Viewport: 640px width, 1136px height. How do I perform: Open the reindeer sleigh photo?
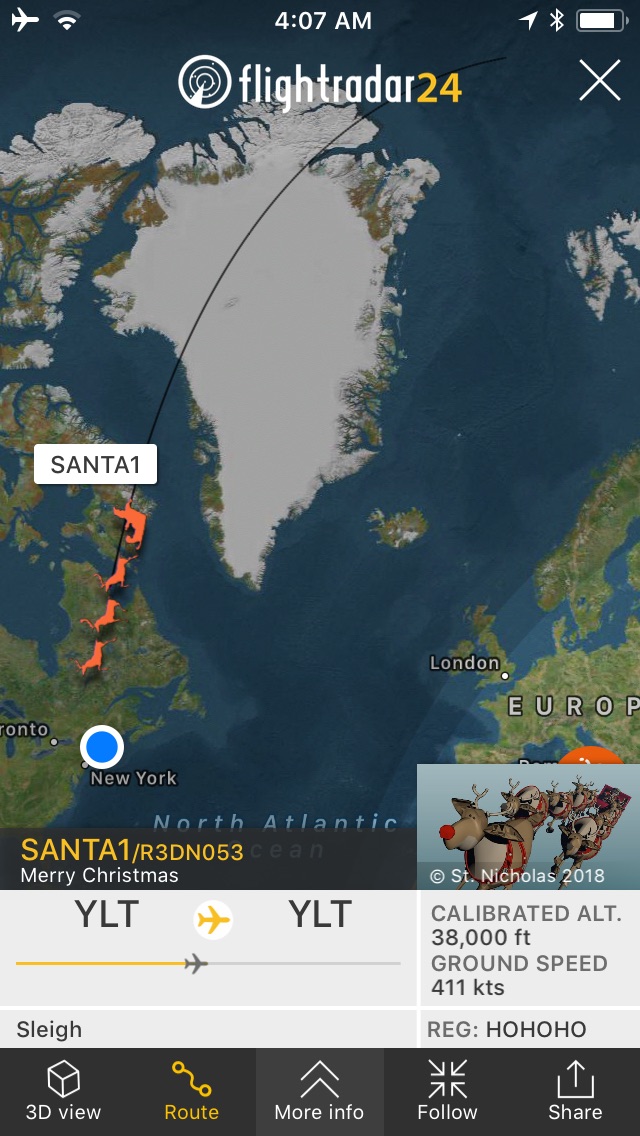(528, 827)
